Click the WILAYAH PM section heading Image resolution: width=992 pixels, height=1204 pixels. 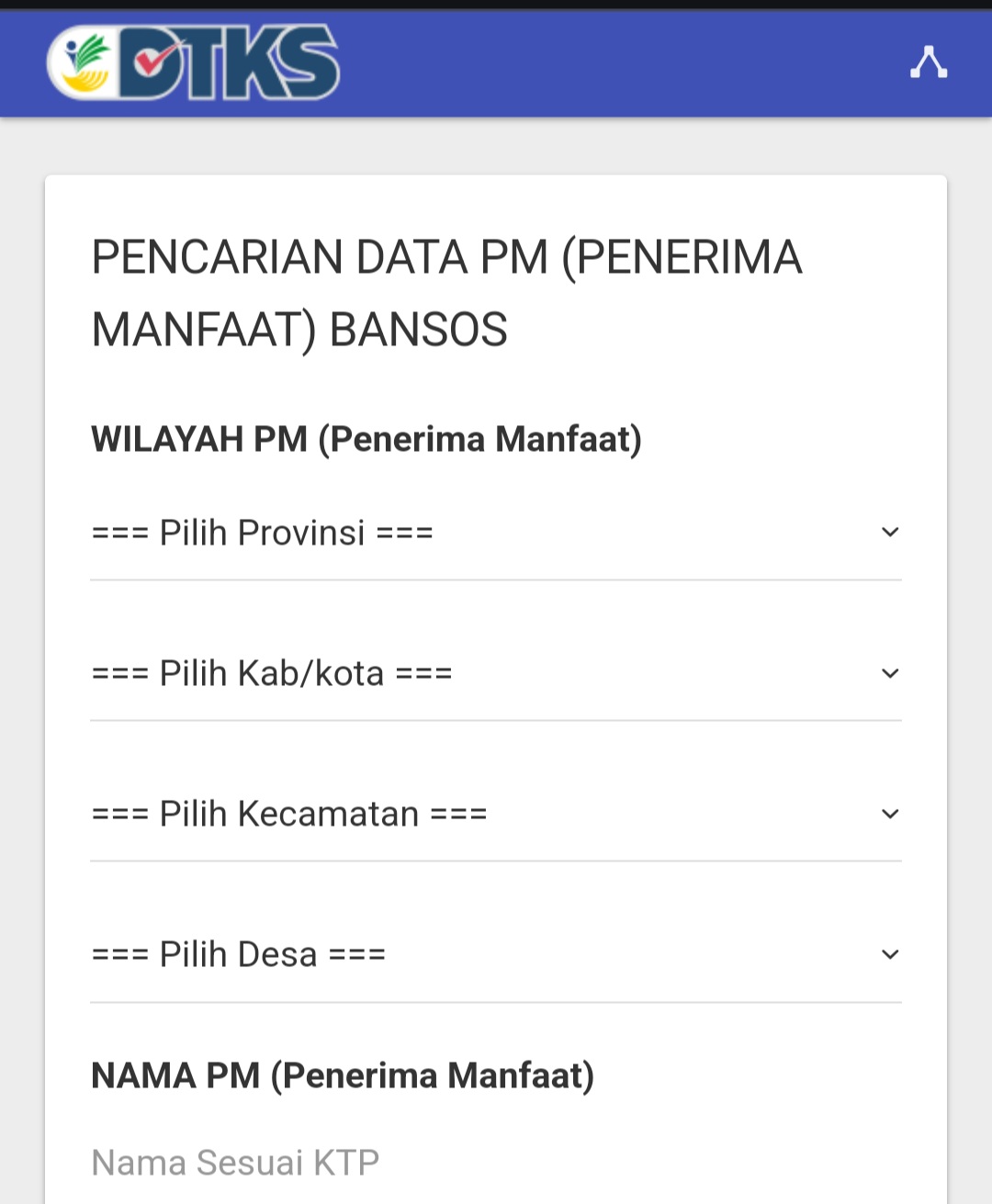366,438
